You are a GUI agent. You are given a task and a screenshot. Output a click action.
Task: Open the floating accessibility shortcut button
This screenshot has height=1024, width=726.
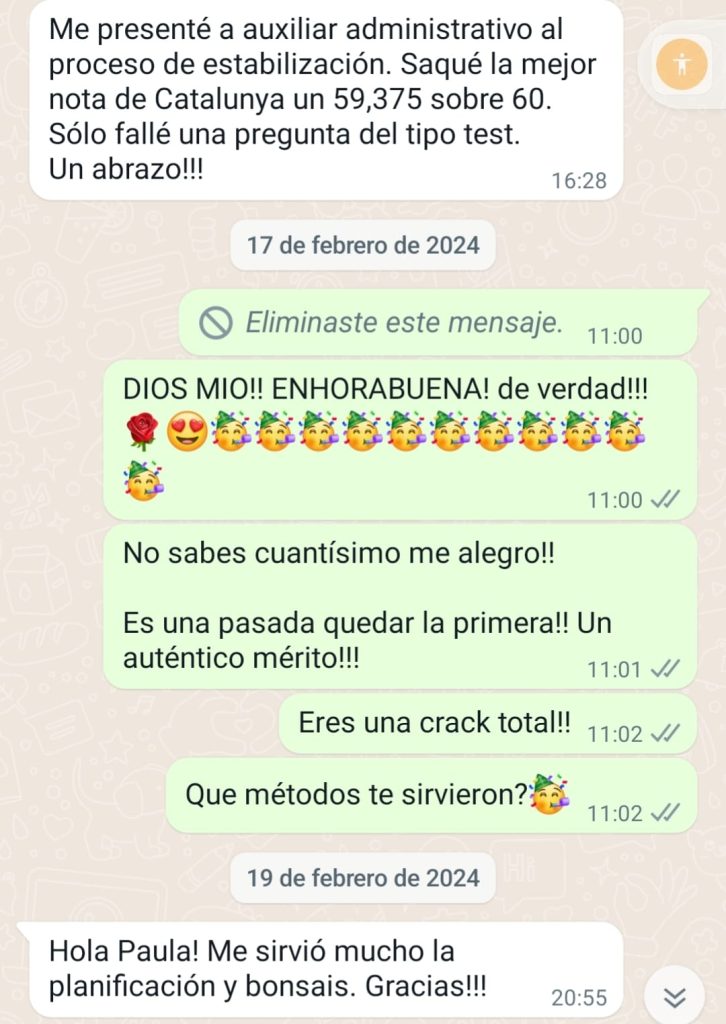pos(683,65)
